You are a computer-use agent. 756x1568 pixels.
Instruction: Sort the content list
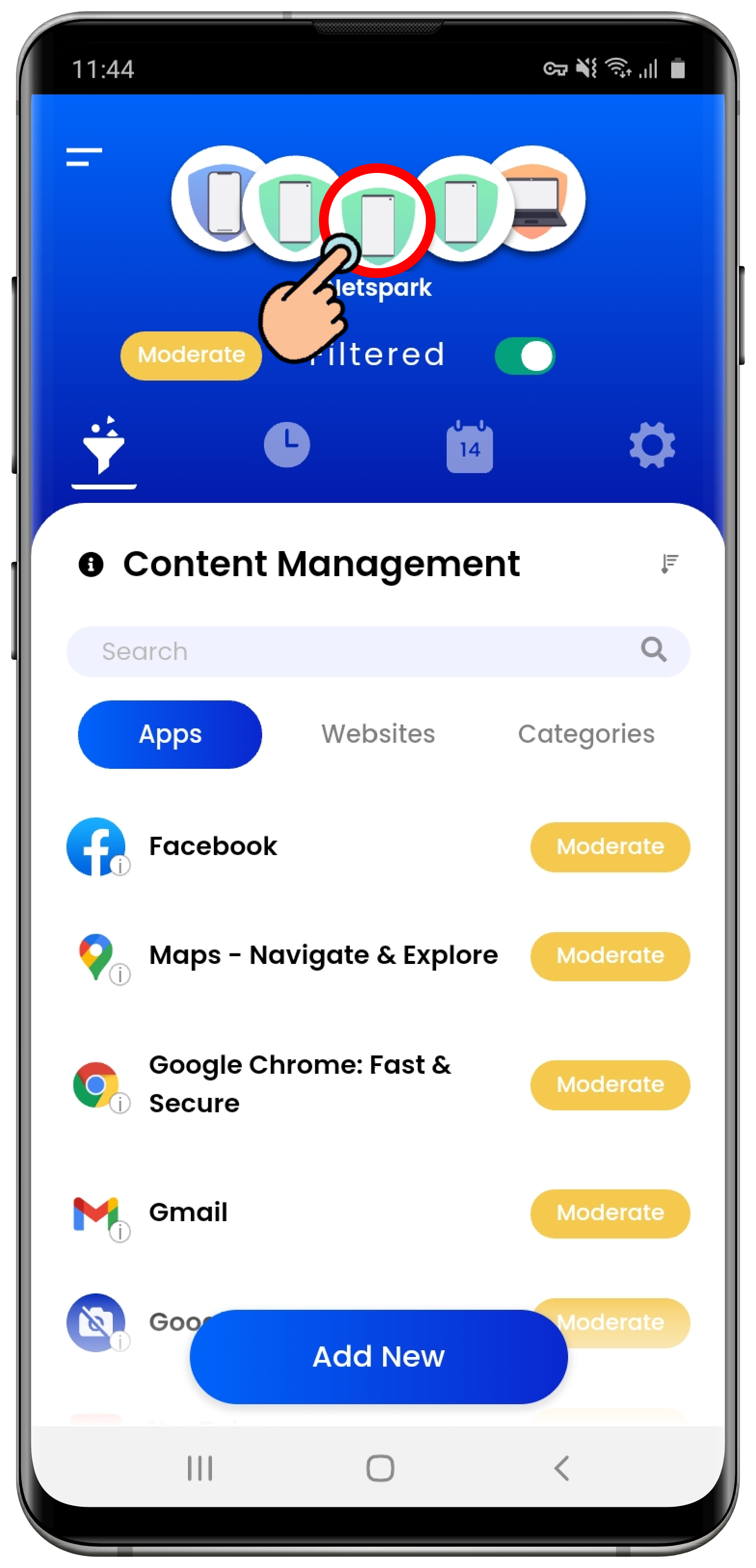670,564
